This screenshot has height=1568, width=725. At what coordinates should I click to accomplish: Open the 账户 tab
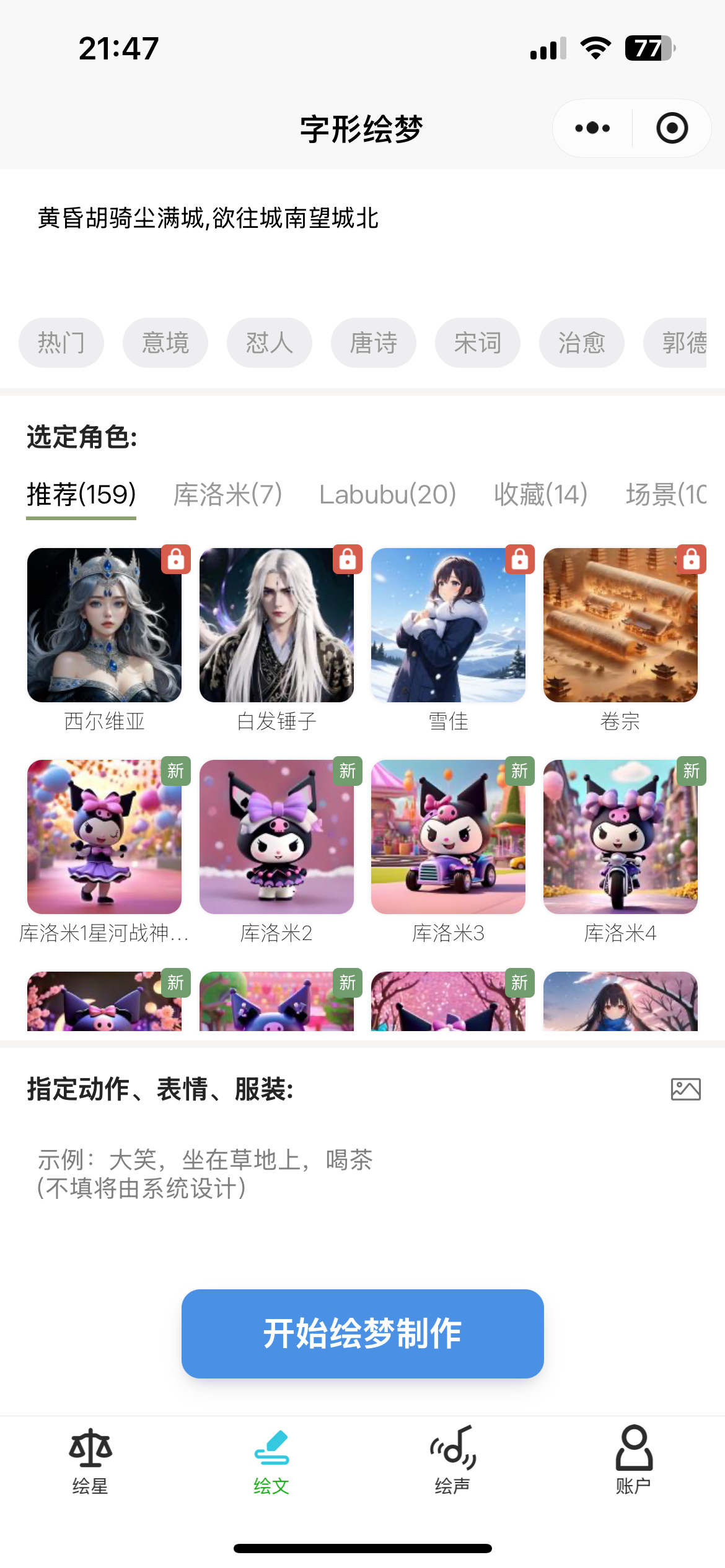(x=633, y=1460)
